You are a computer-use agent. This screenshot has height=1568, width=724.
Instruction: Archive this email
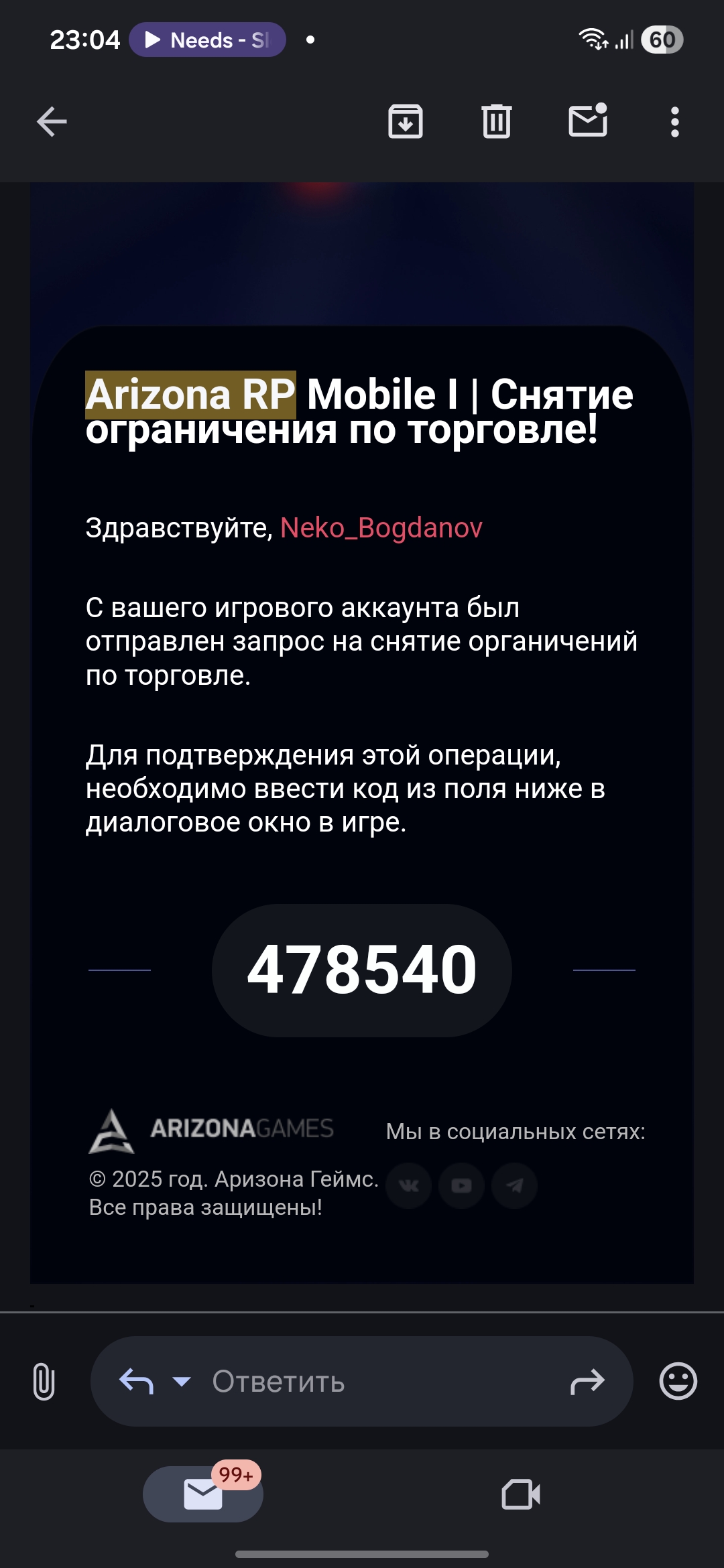pos(406,122)
